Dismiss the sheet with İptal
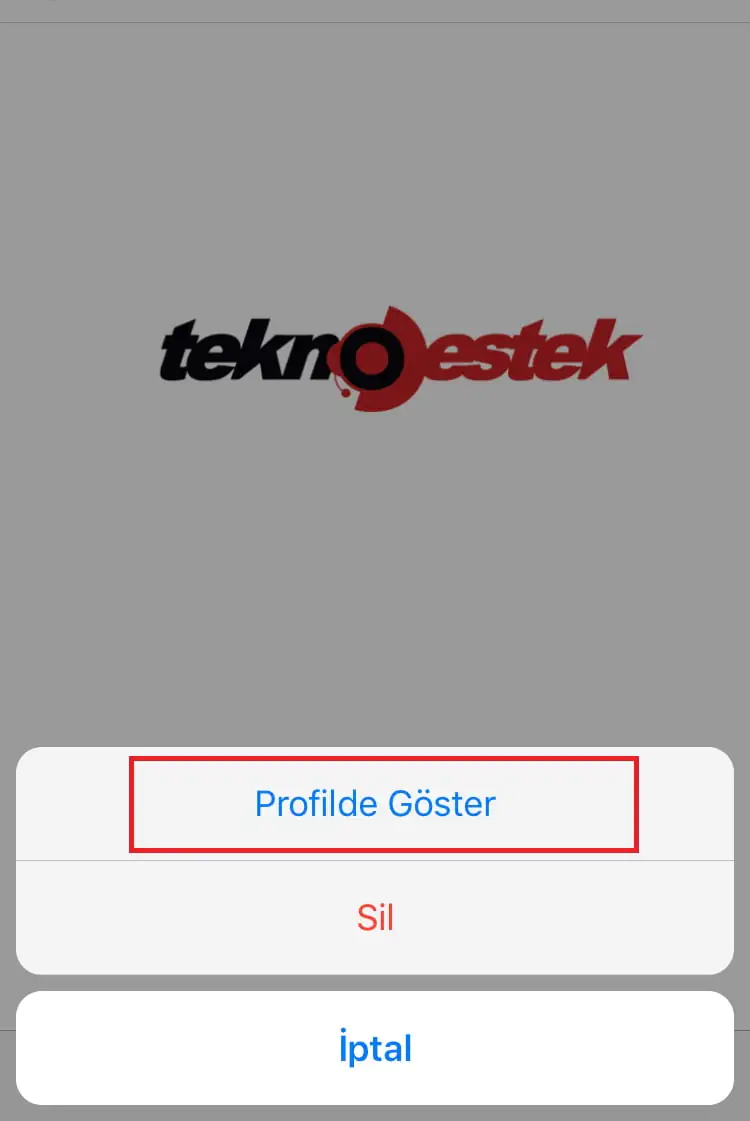This screenshot has height=1121, width=750. [375, 1048]
